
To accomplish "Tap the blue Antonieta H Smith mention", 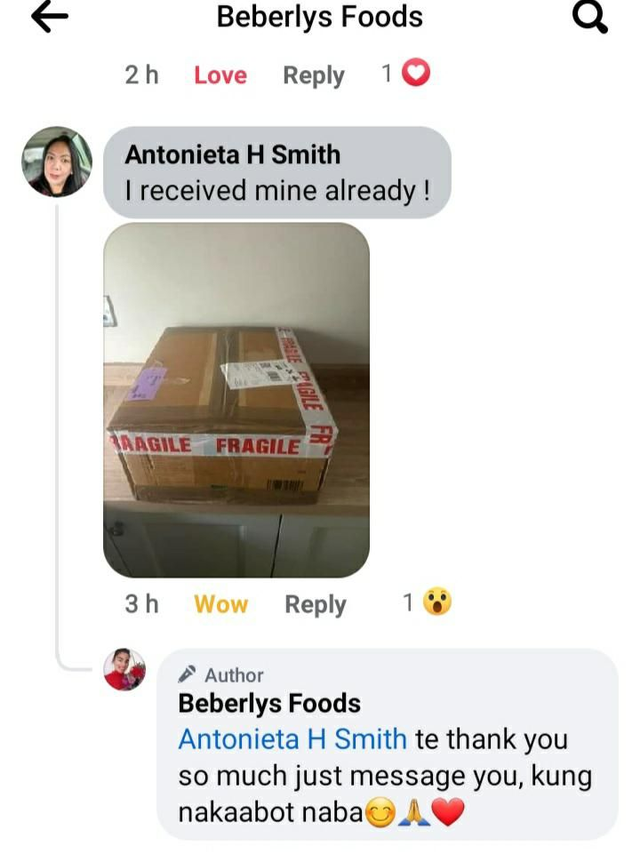I will (292, 739).
